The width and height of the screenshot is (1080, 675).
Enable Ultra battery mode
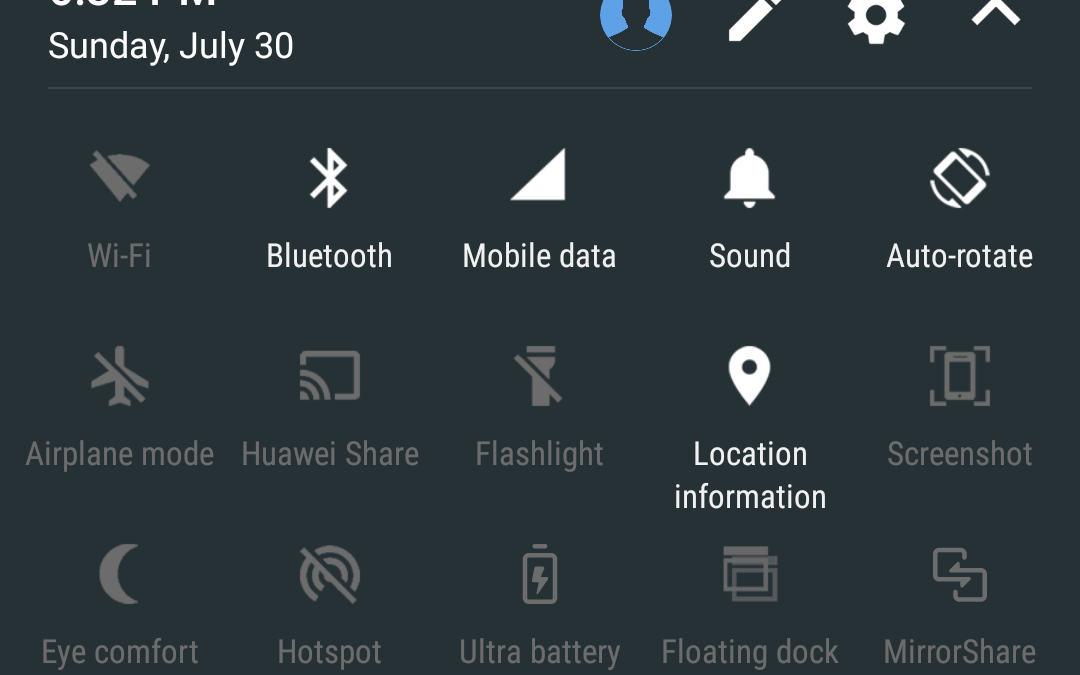click(x=539, y=575)
